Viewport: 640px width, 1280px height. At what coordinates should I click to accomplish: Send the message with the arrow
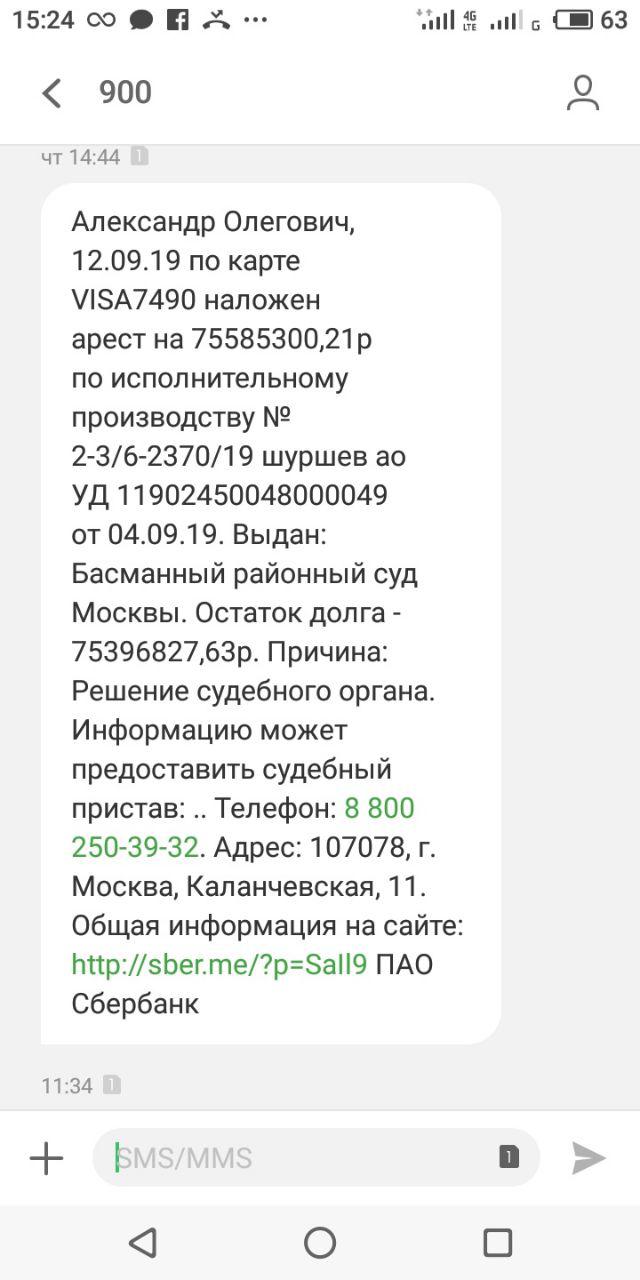[x=588, y=1158]
